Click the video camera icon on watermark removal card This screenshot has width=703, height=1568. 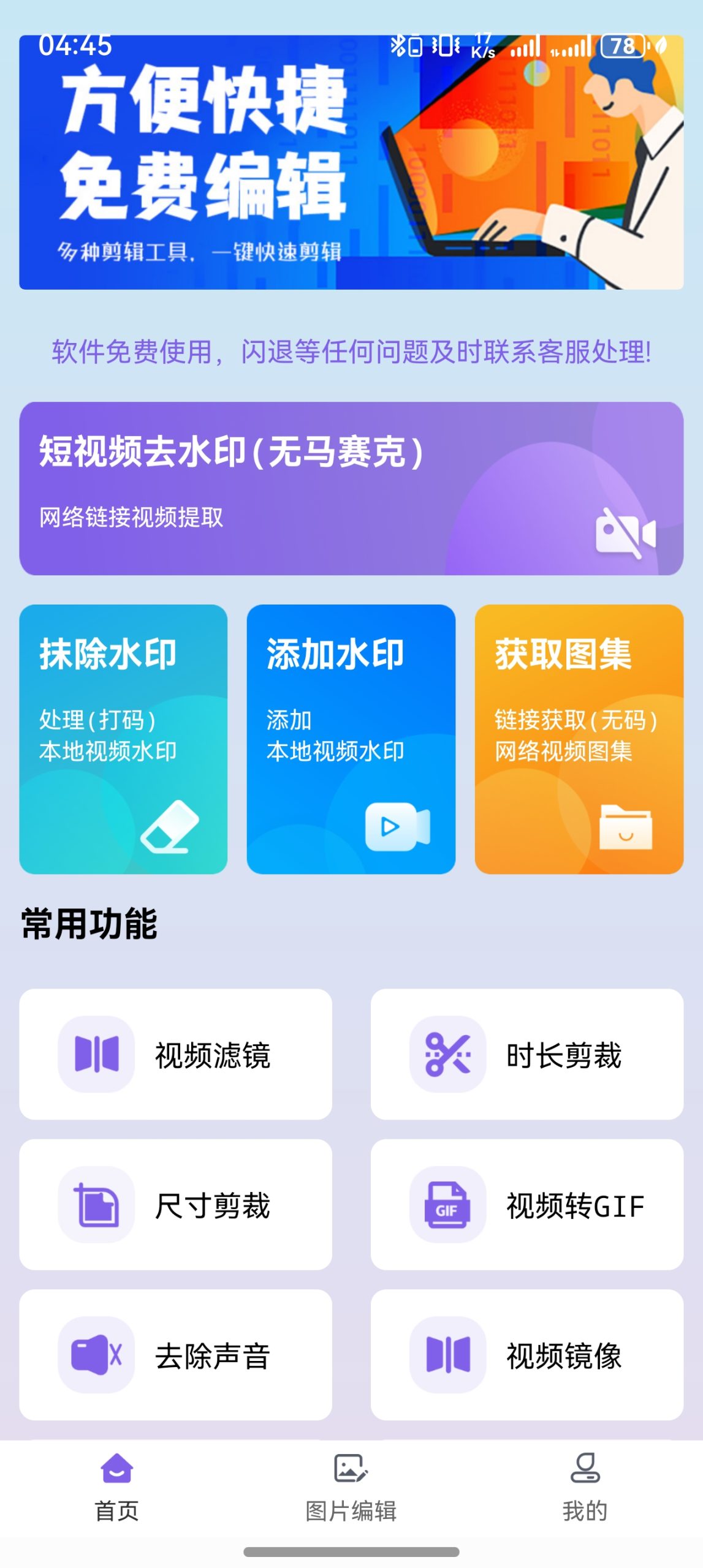tap(626, 534)
